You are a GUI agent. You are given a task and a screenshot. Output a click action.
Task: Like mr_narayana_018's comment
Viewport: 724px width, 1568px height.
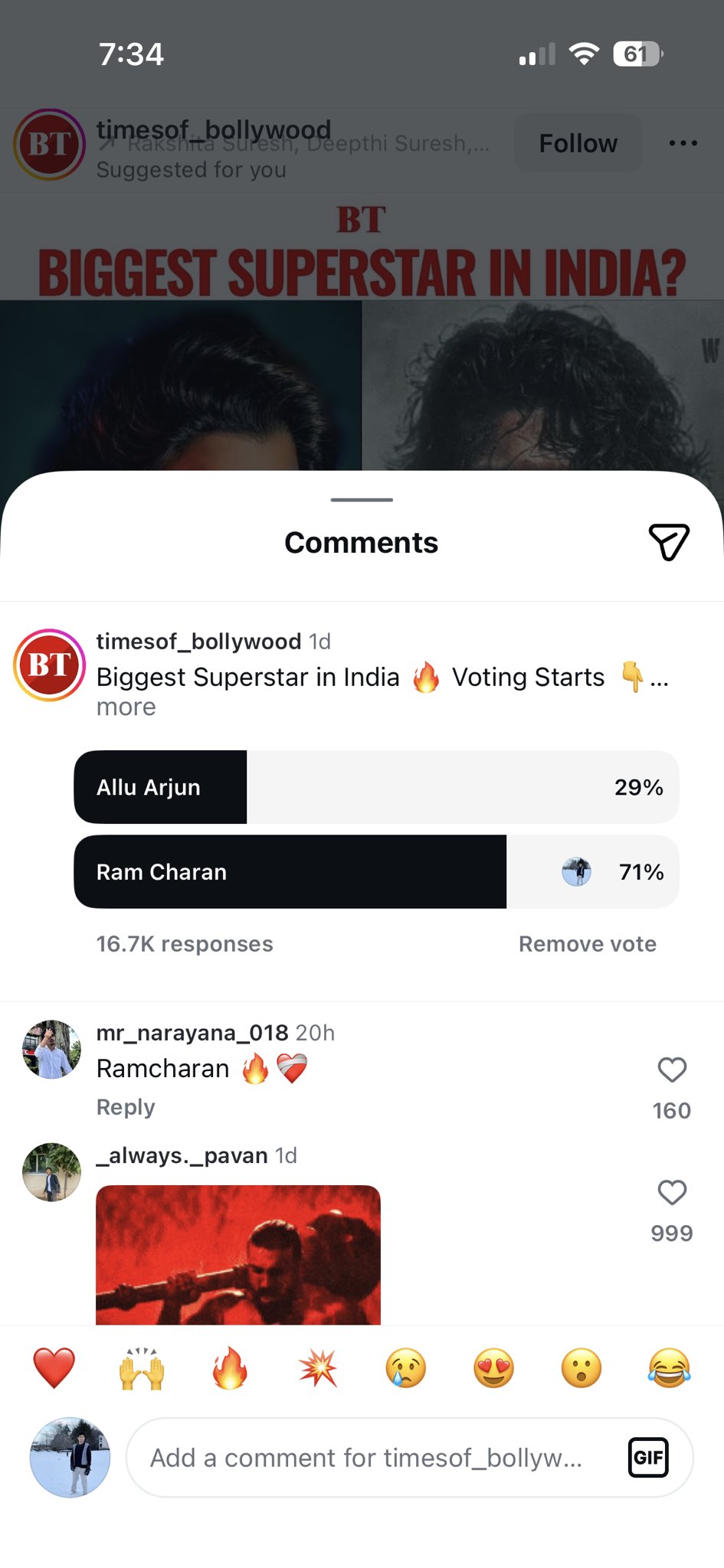(x=671, y=1070)
